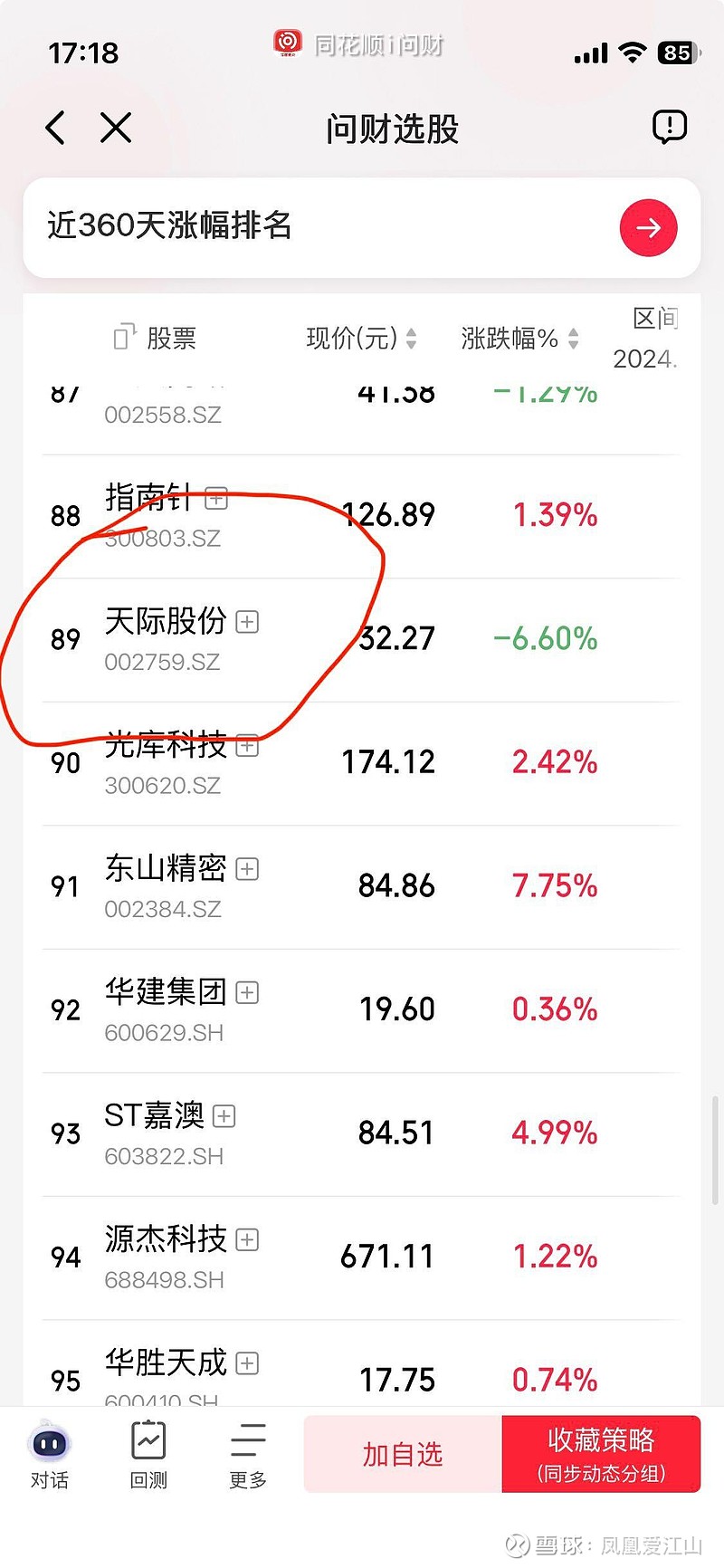Image resolution: width=724 pixels, height=1568 pixels.
Task: Select the 东山精密 stock row
Action: [362, 886]
